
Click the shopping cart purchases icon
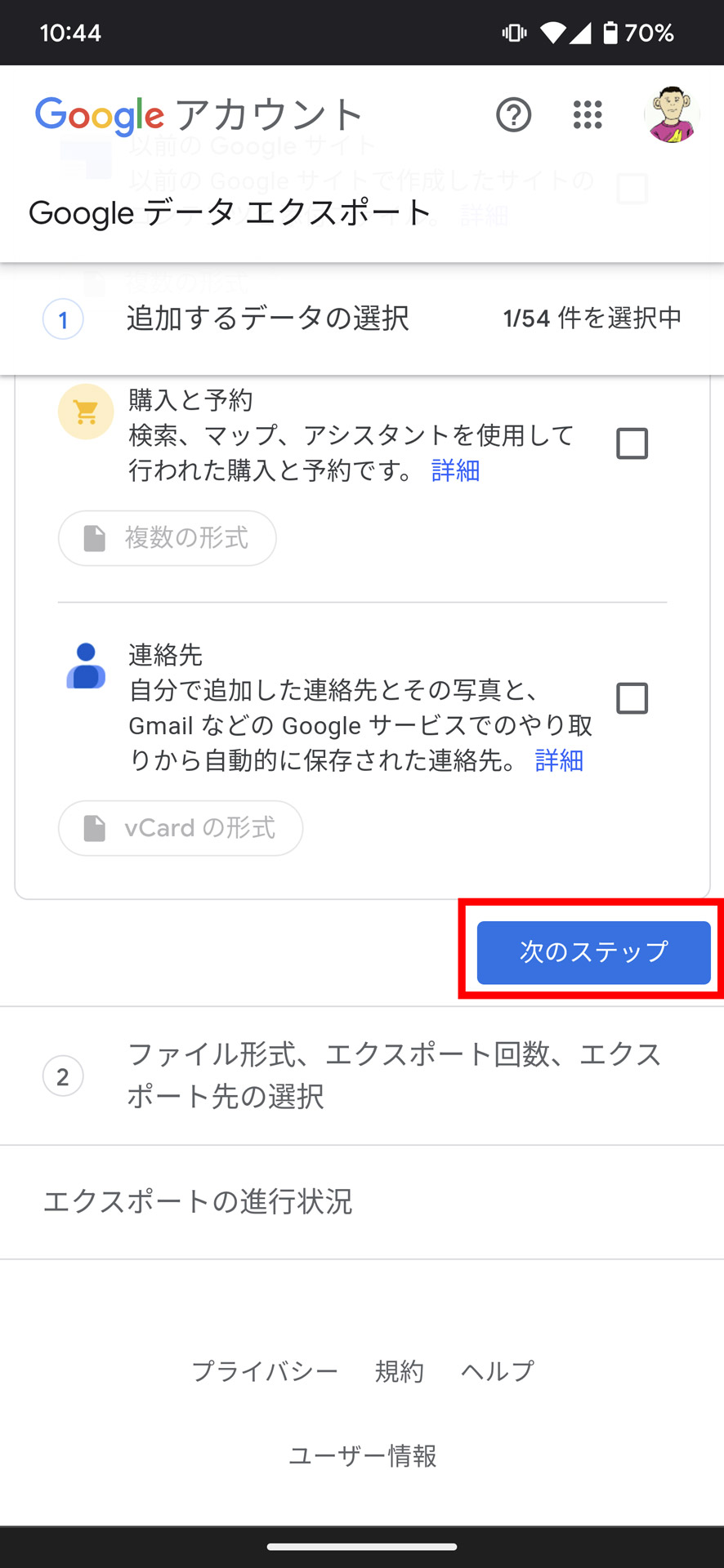[85, 412]
